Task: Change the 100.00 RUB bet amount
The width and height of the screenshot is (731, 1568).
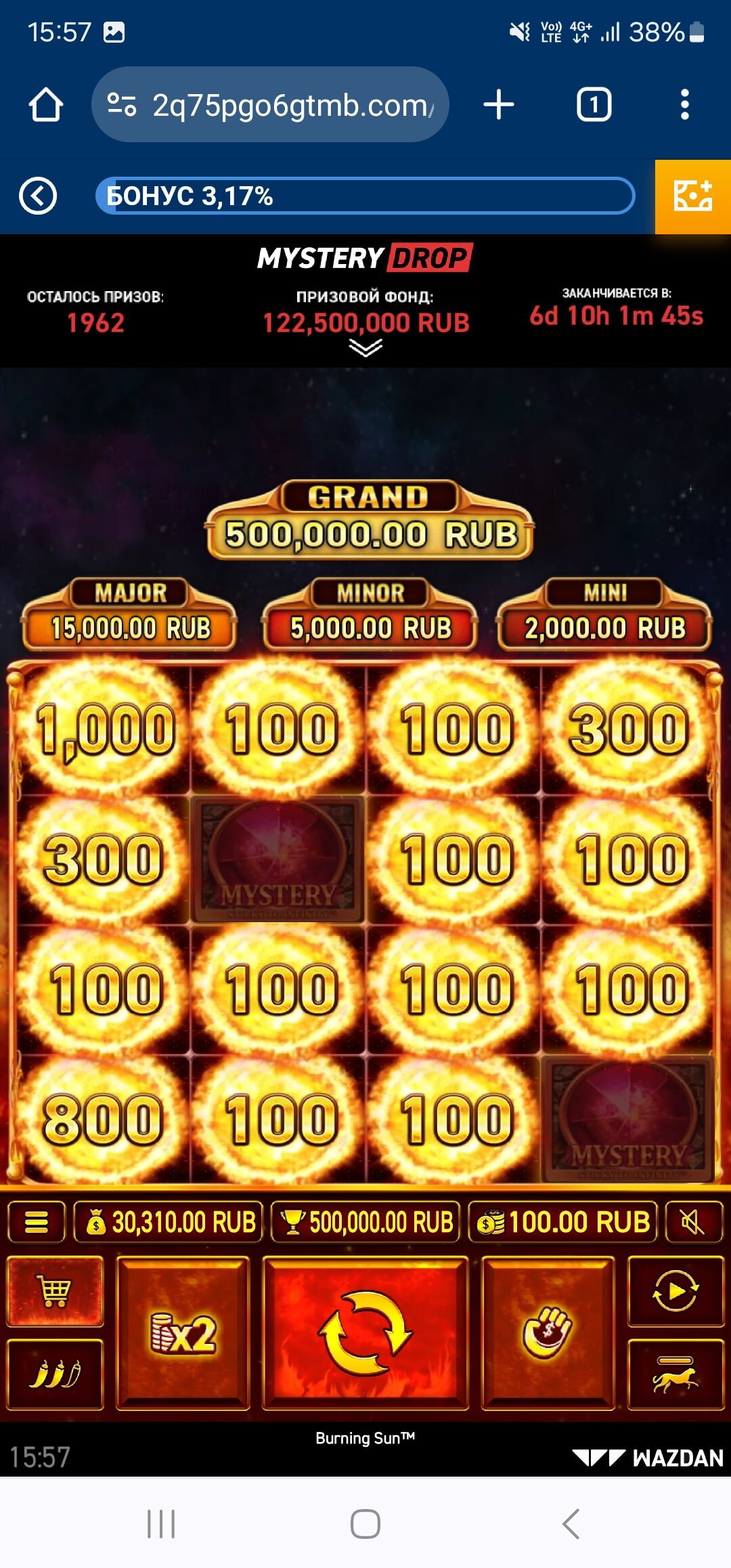Action: point(563,1222)
